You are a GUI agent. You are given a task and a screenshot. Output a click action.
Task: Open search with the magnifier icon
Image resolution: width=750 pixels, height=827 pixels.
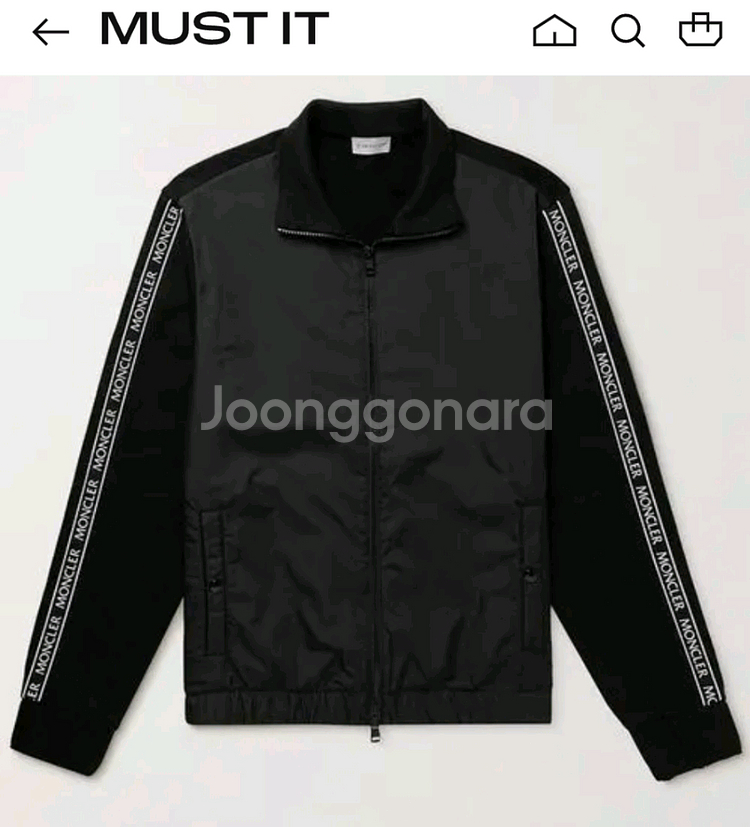[628, 31]
